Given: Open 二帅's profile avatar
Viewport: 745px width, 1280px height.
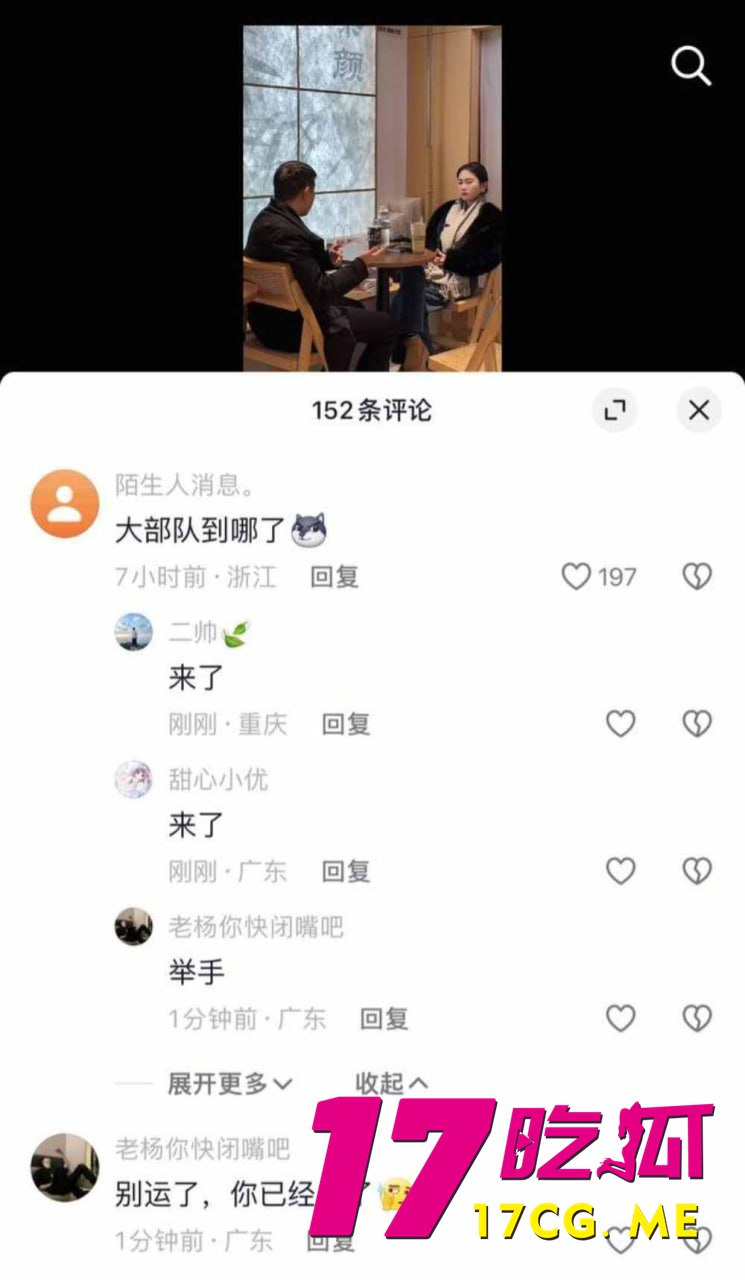Looking at the screenshot, I should (134, 632).
